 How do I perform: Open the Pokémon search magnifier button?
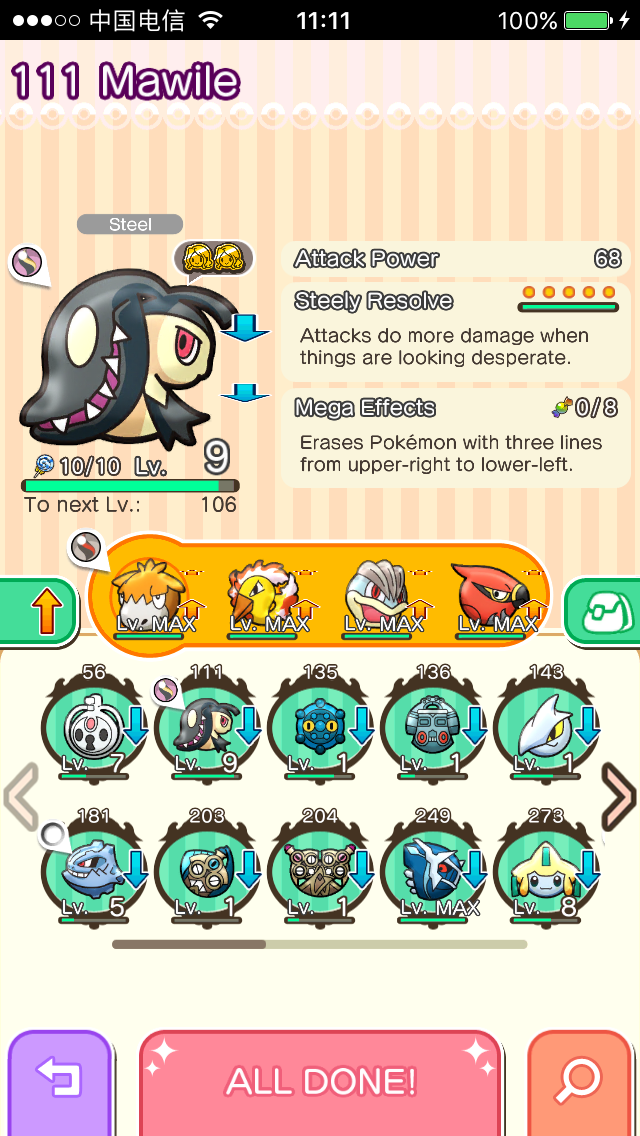pyautogui.click(x=579, y=1082)
